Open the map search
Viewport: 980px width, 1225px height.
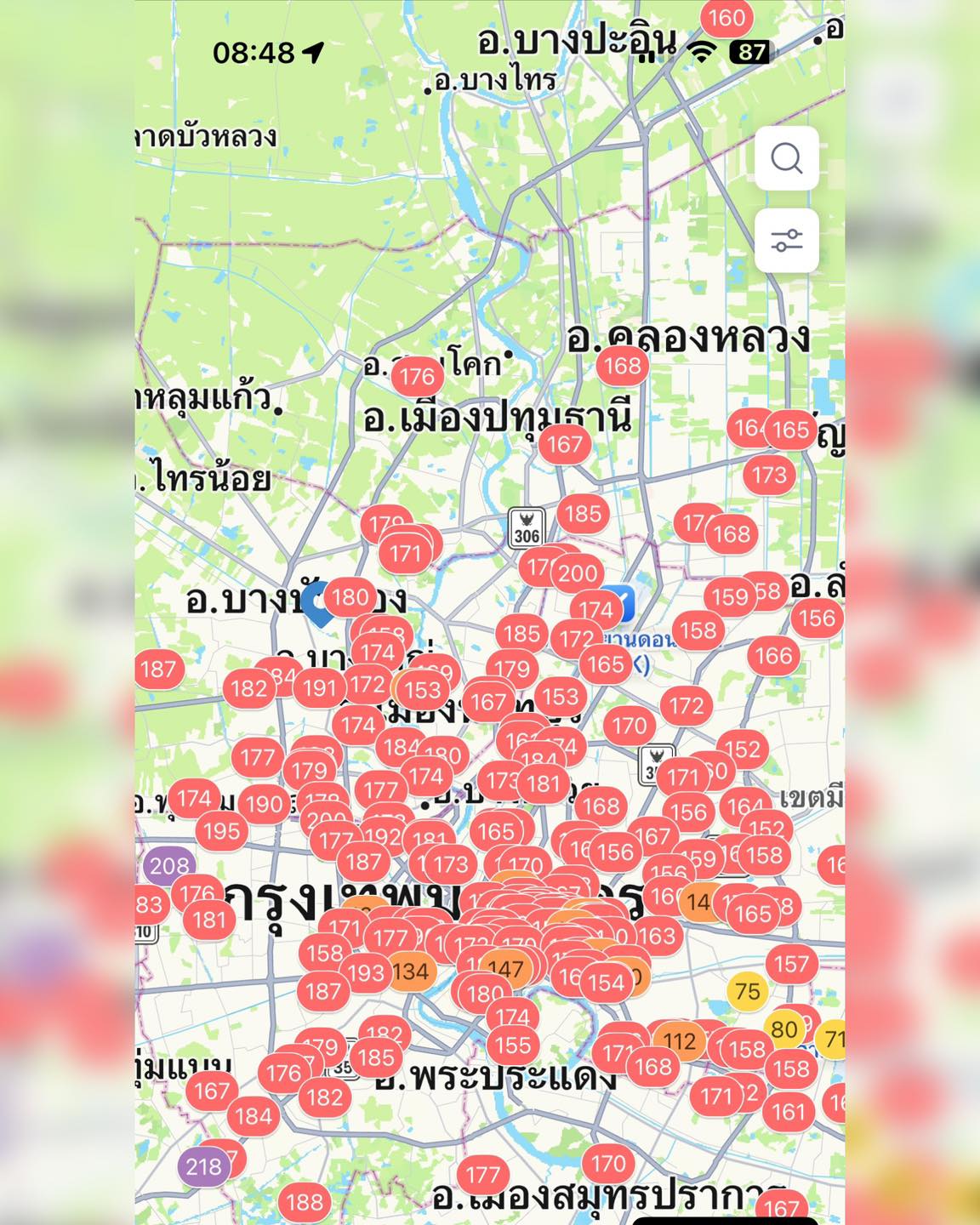click(786, 158)
